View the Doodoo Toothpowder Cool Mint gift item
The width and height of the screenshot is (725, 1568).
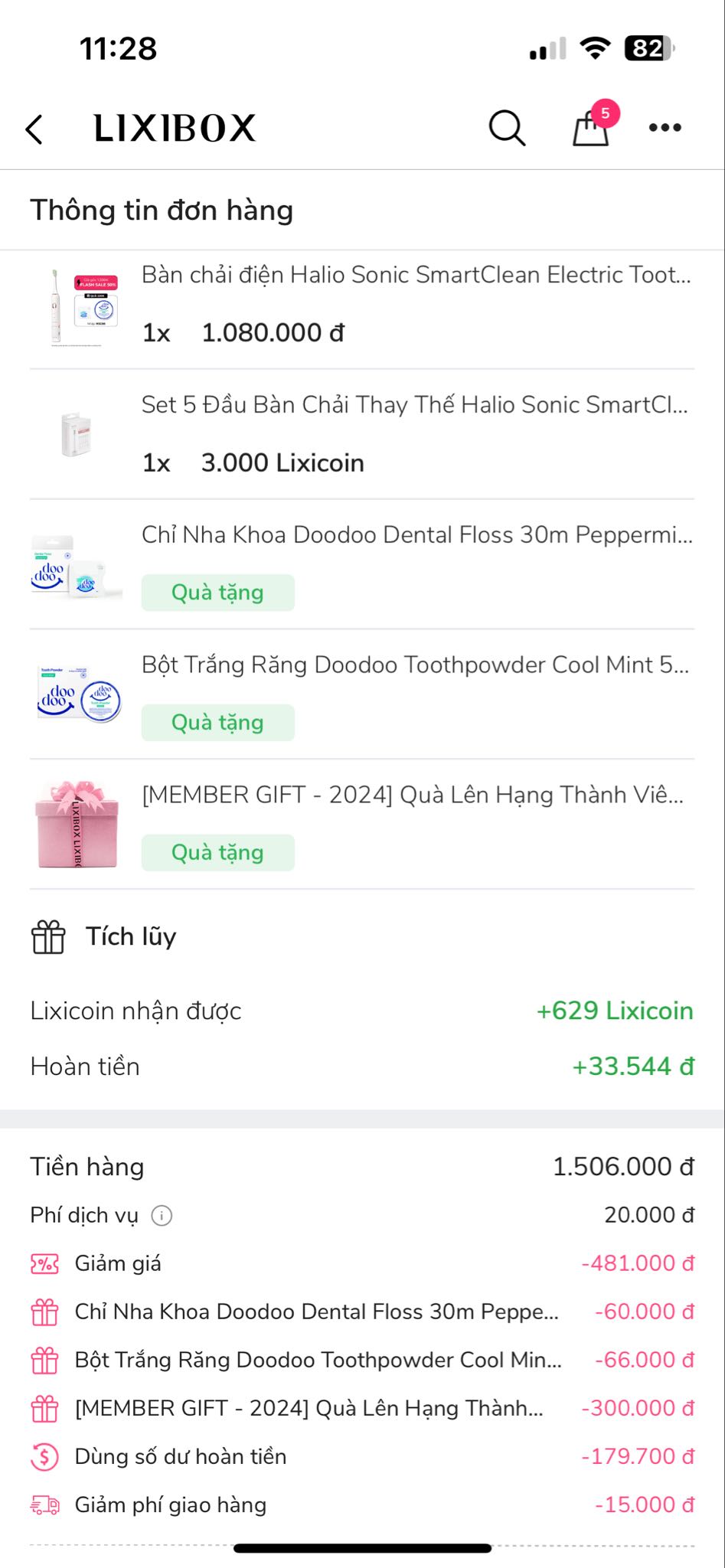[x=415, y=666]
